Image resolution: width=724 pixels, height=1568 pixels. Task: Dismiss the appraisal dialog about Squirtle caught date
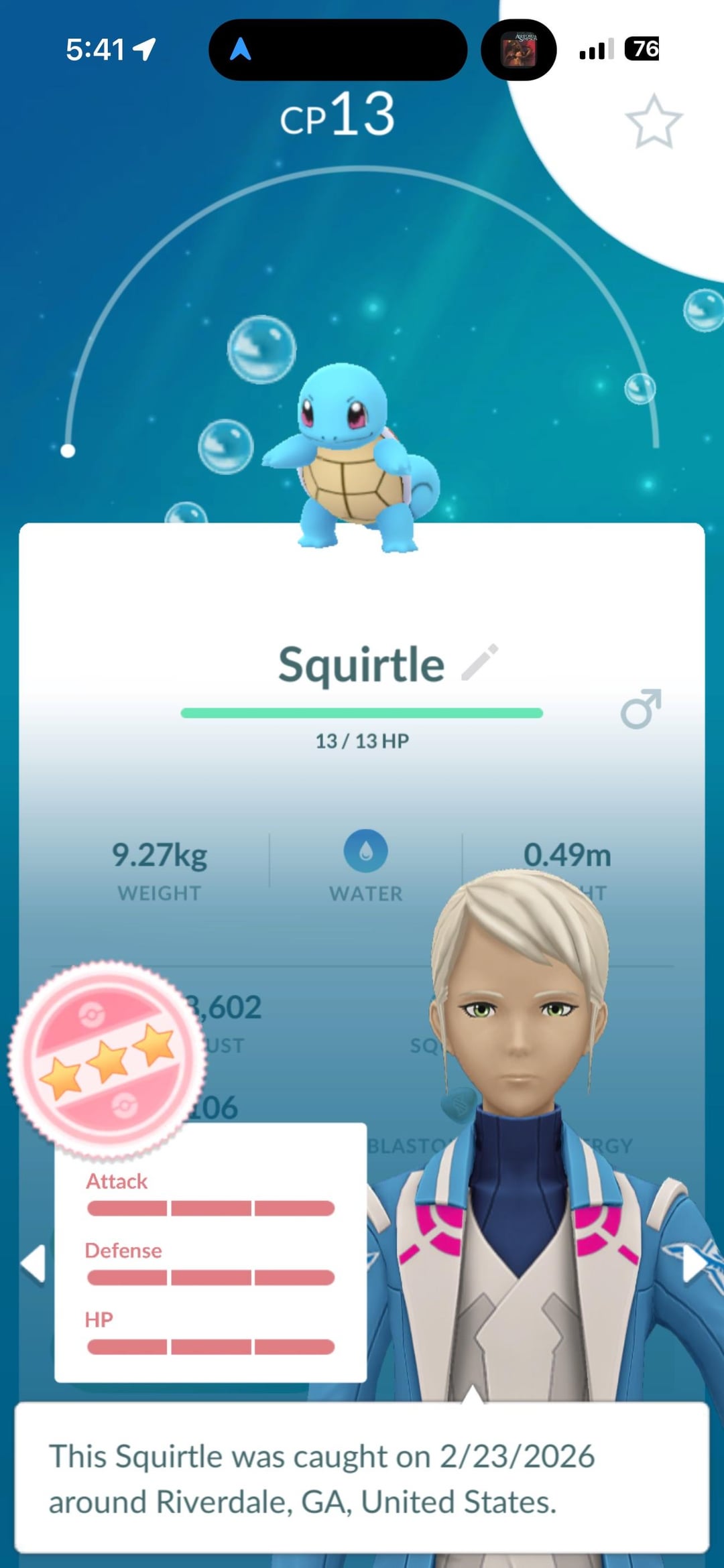pos(362,1477)
